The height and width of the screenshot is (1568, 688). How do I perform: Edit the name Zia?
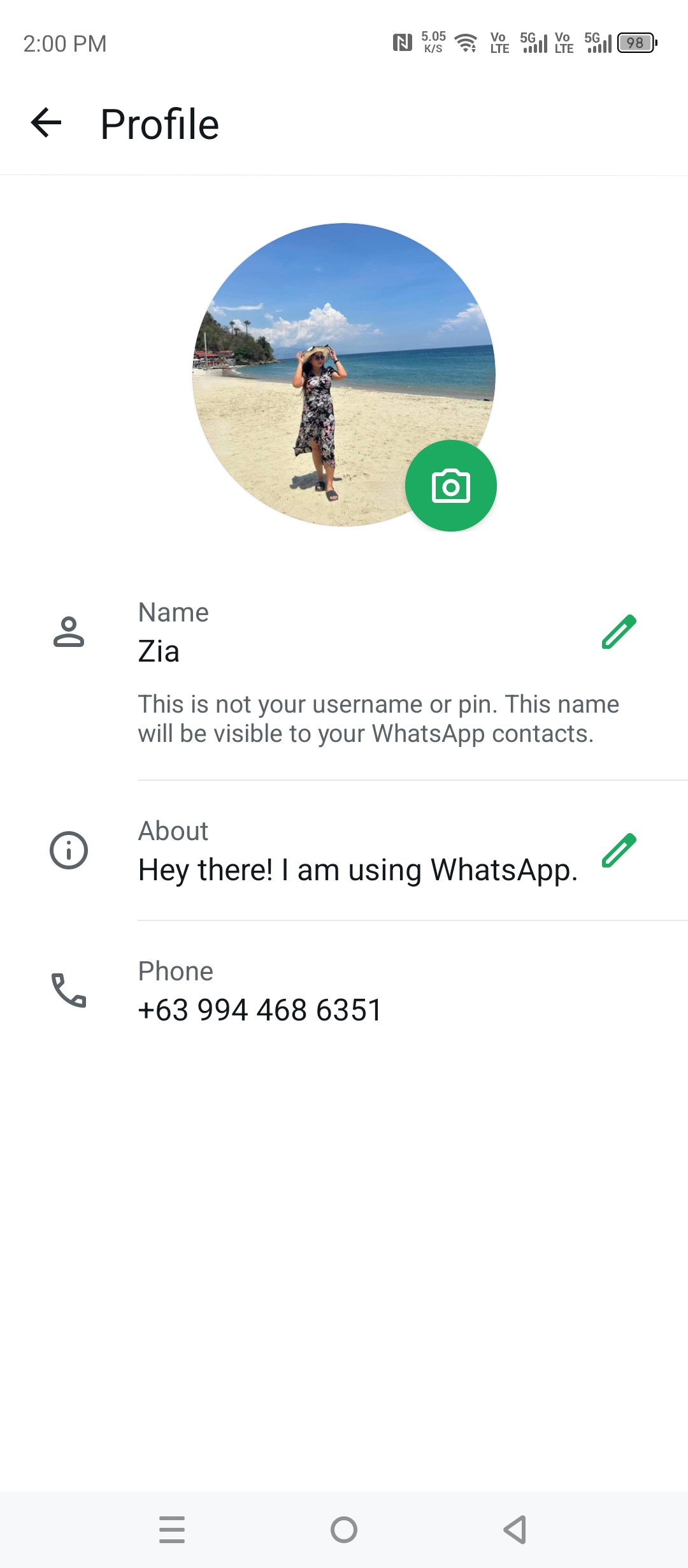619,632
